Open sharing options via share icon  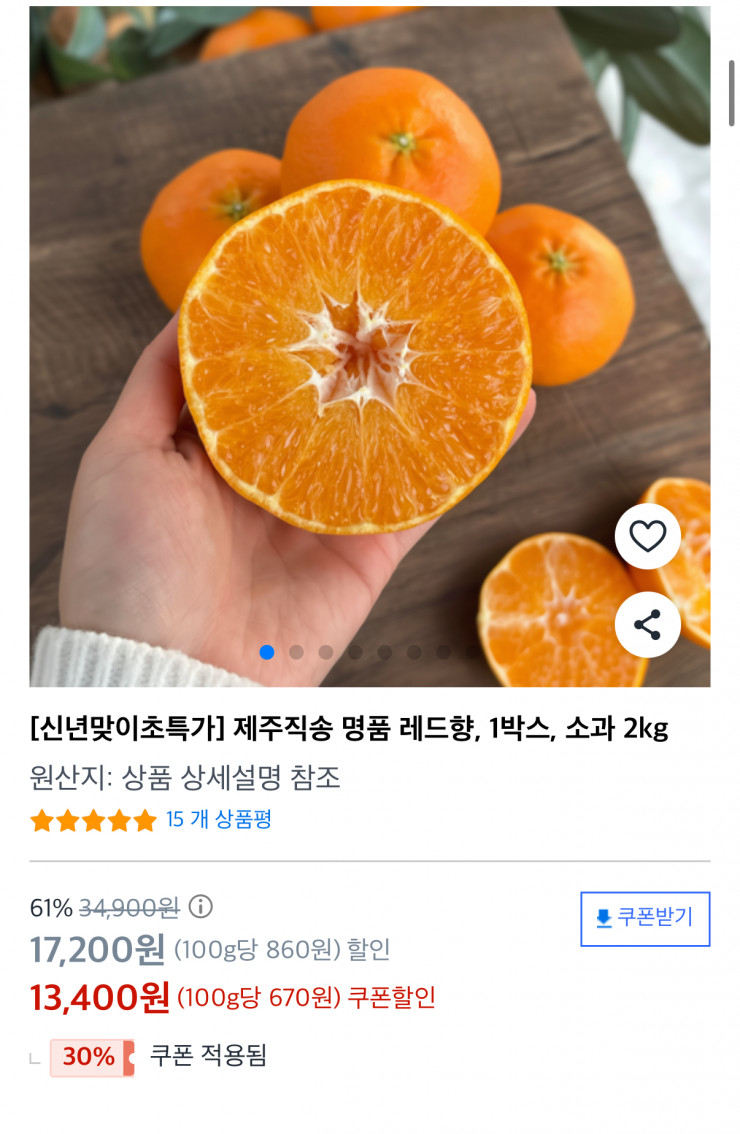click(x=646, y=623)
